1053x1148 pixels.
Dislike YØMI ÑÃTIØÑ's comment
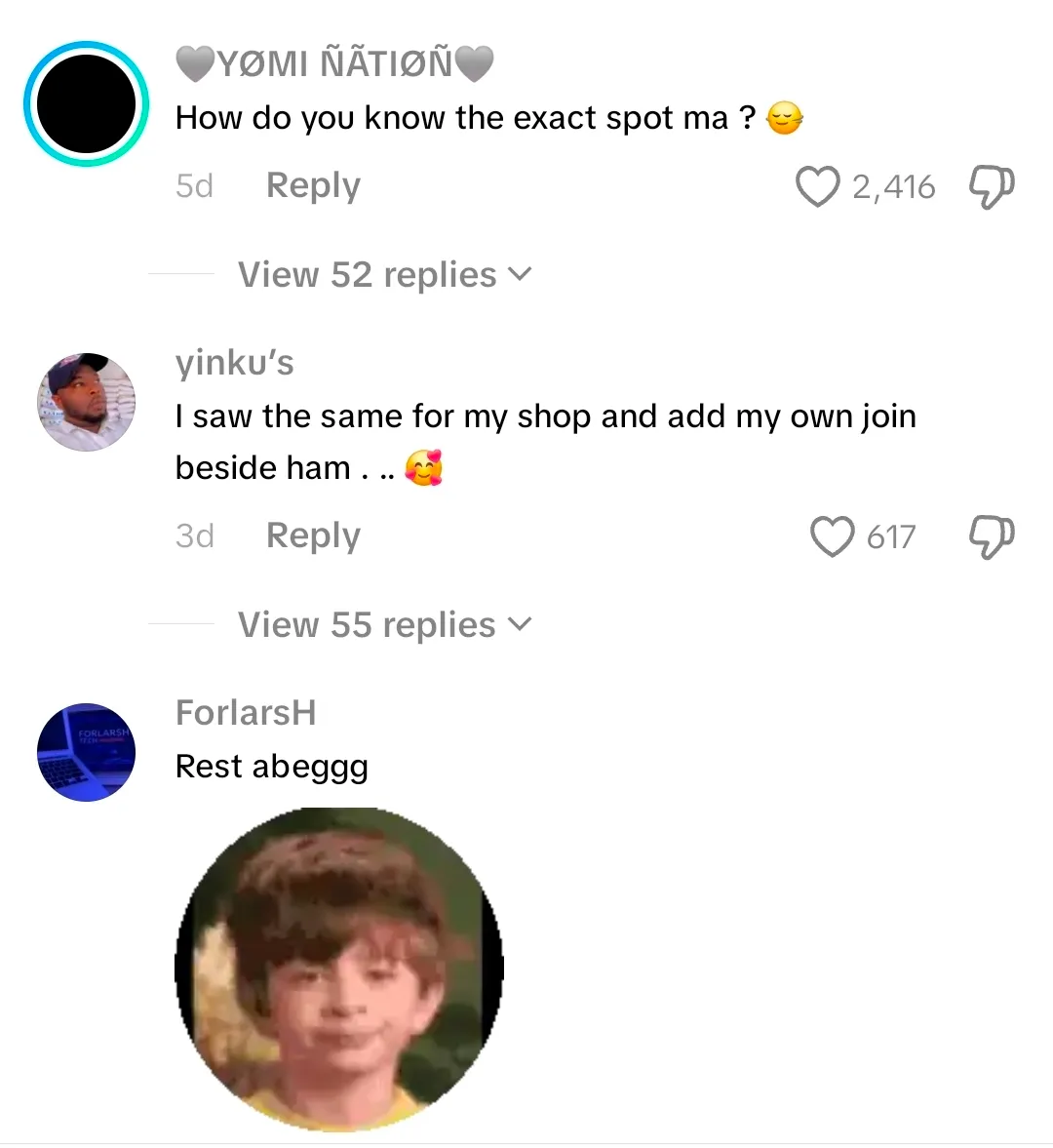tap(992, 186)
